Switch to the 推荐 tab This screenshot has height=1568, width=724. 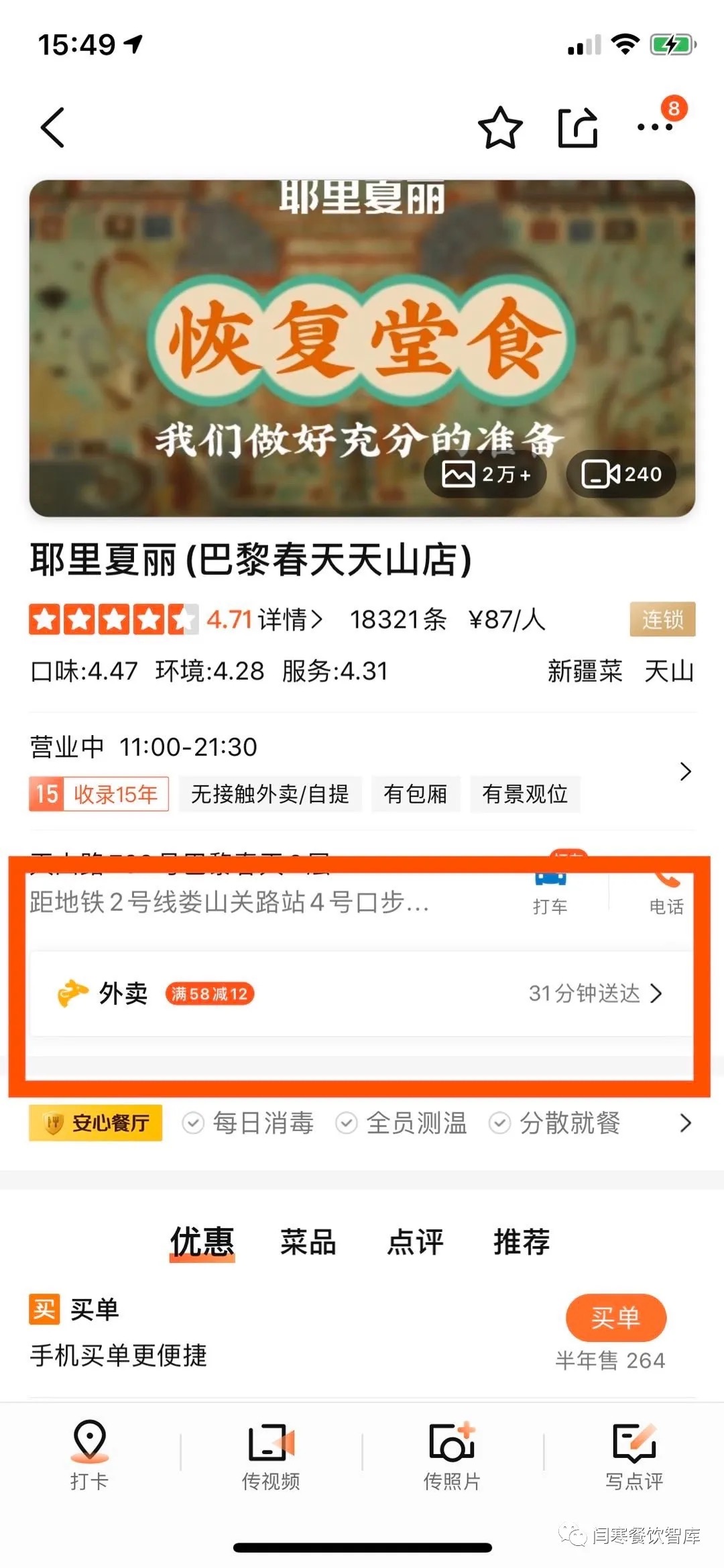522,1242
